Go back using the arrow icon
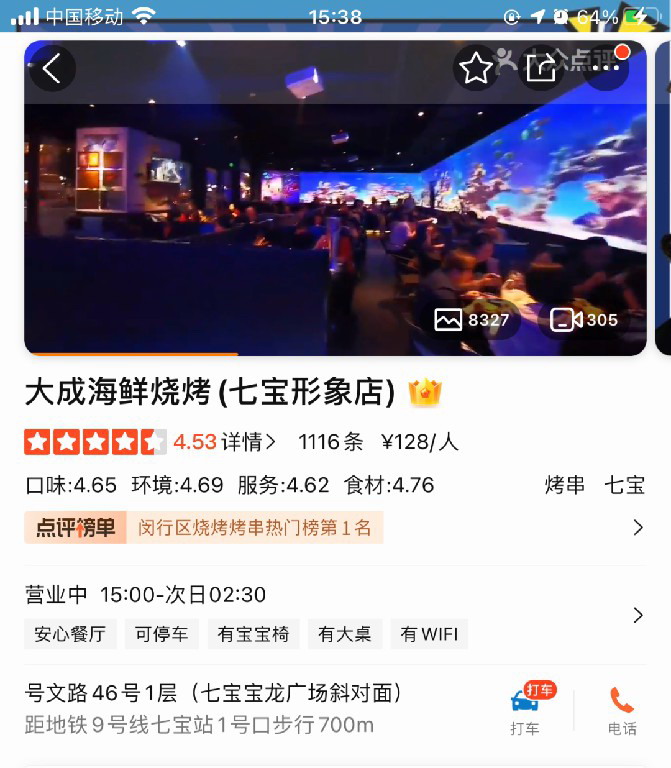The image size is (671, 768). point(52,69)
